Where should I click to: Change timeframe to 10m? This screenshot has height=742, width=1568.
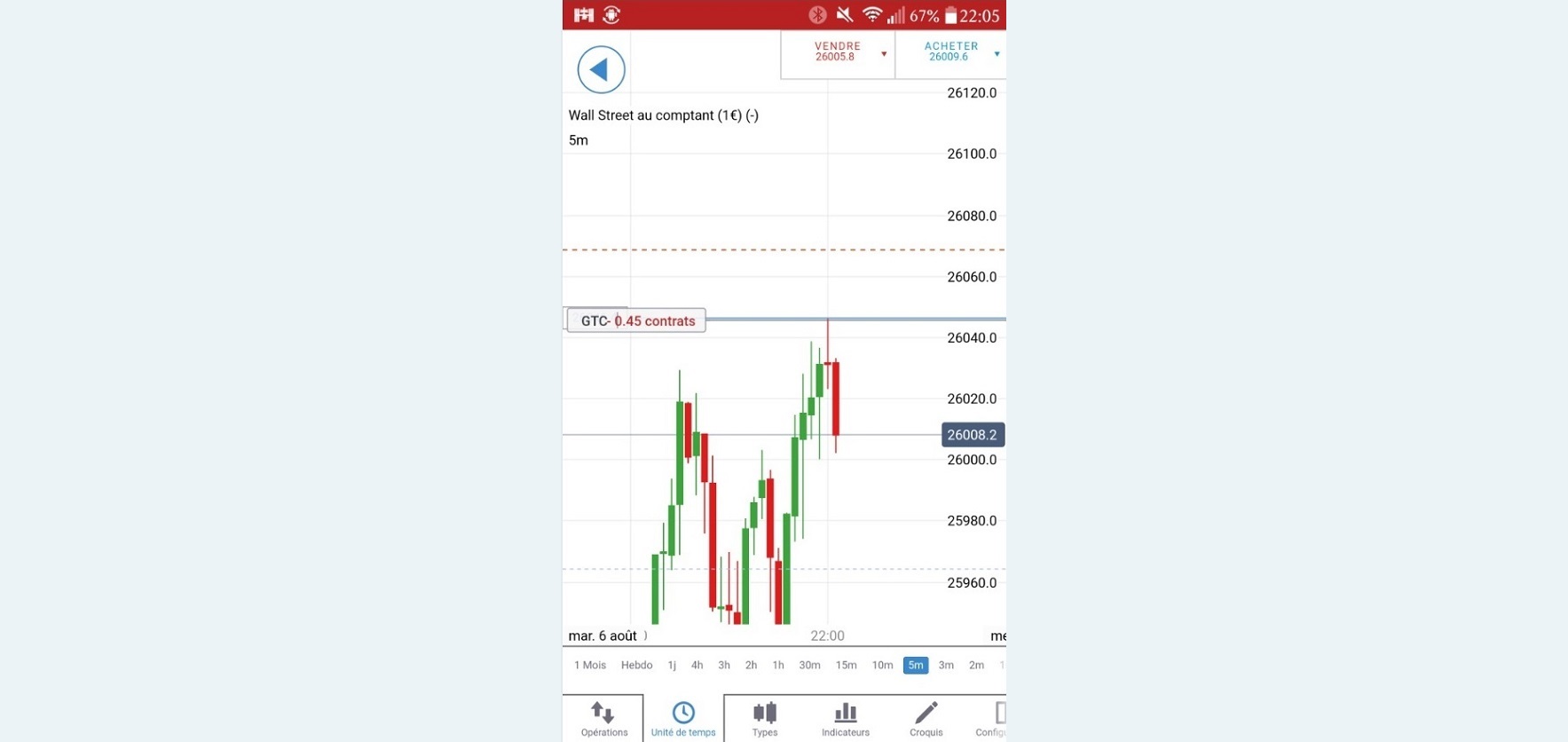pos(882,665)
